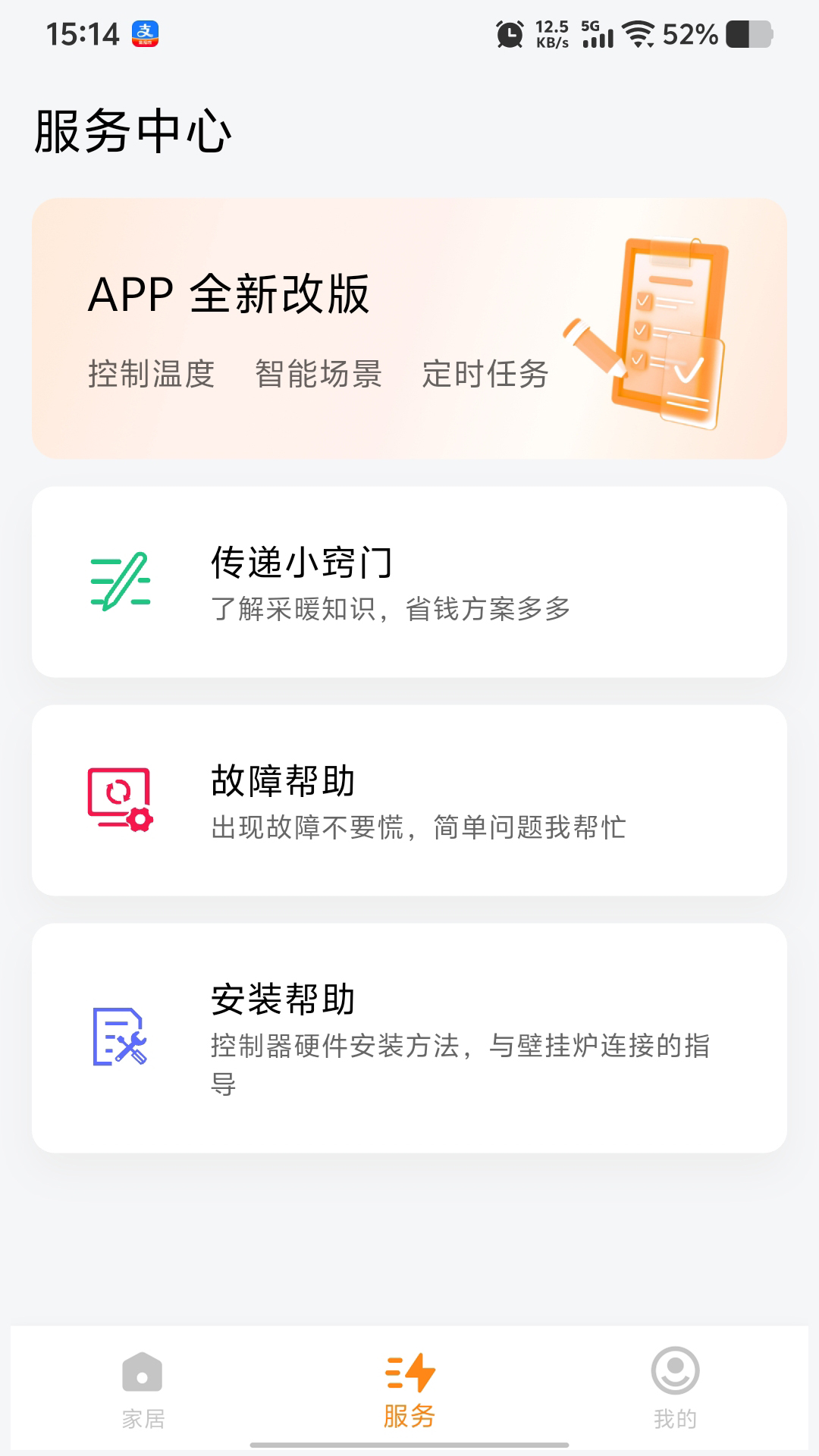Switch to the 我的 tab
The height and width of the screenshot is (1456, 819).
click(674, 1395)
